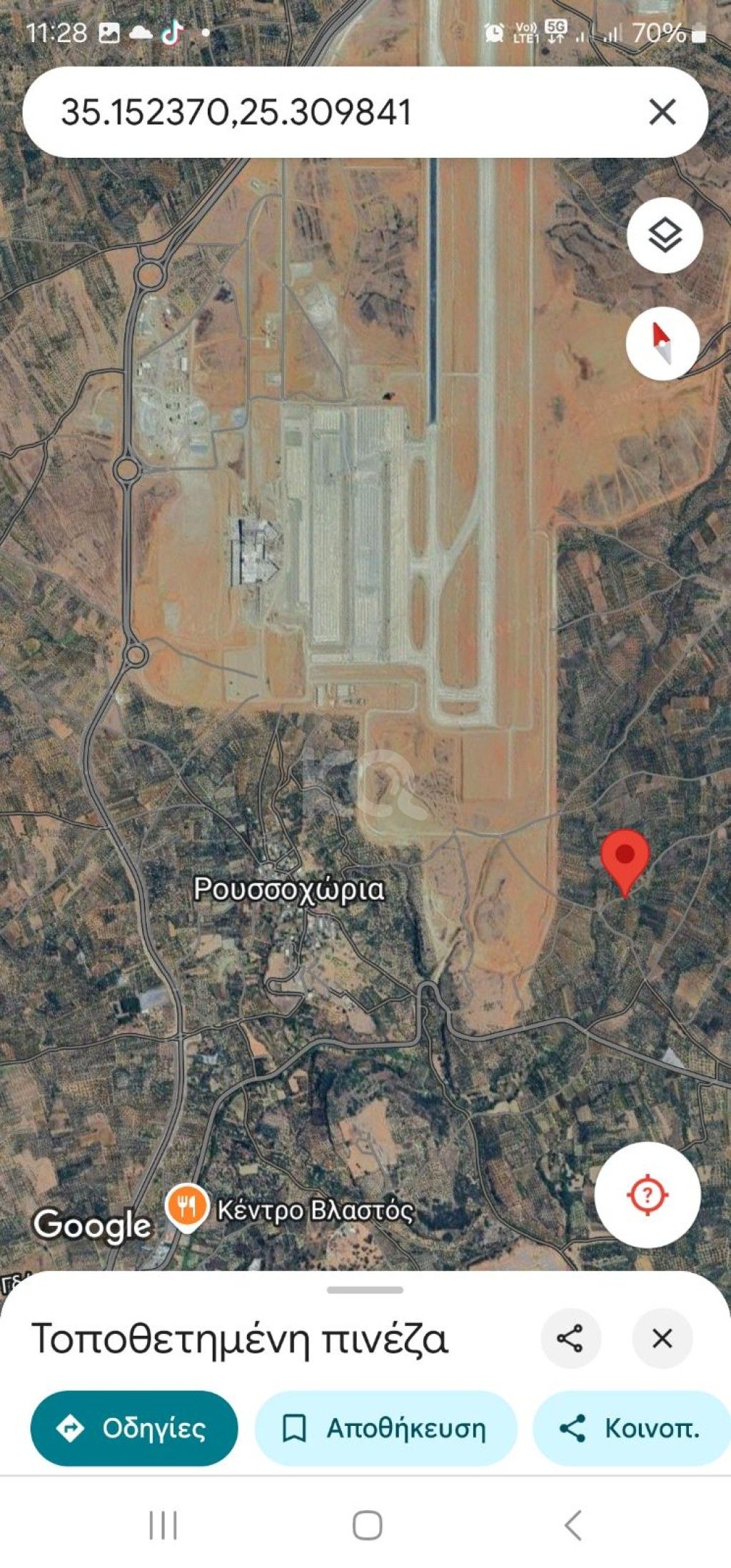Open the map layers selector
Viewport: 731px width, 1568px height.
point(665,235)
